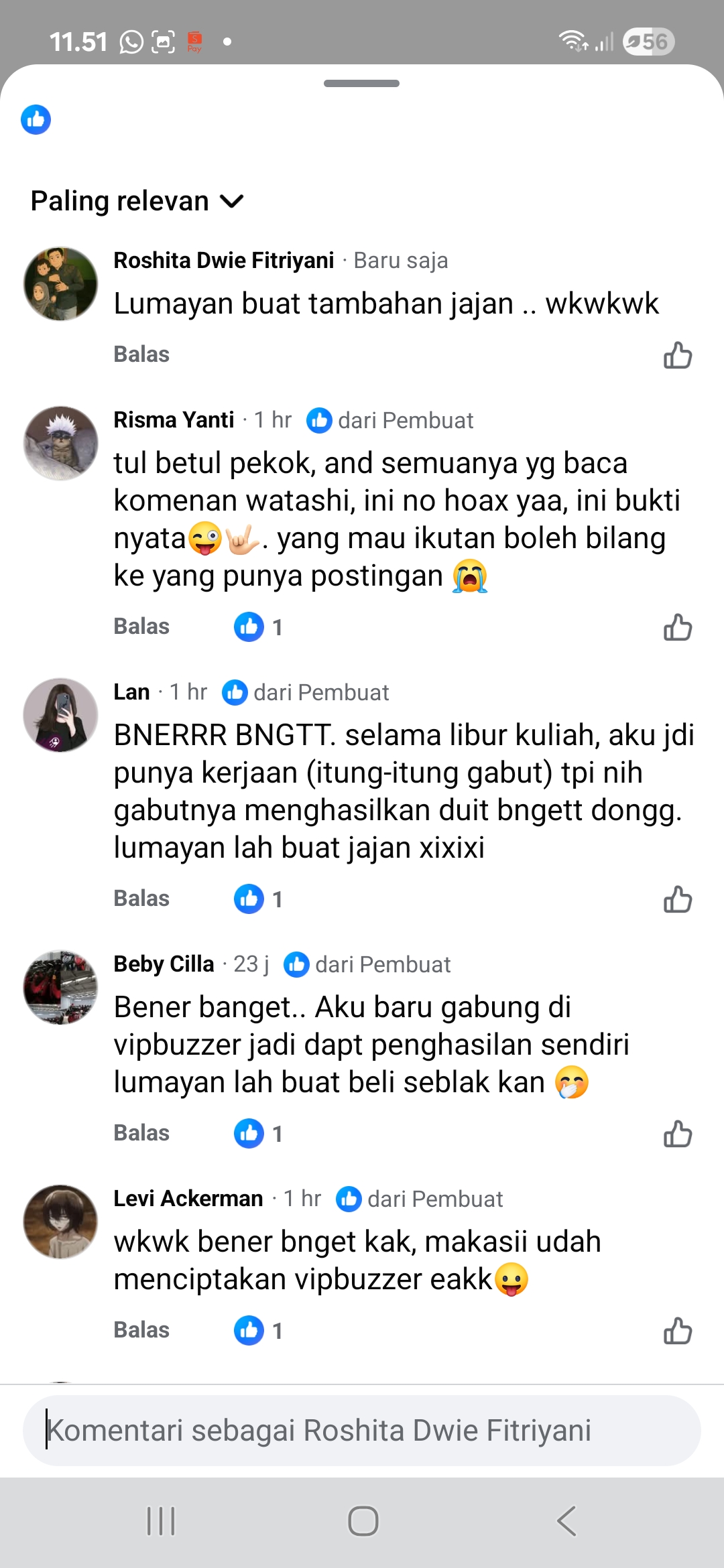
Task: Reply to Lan's comment
Action: (141, 899)
